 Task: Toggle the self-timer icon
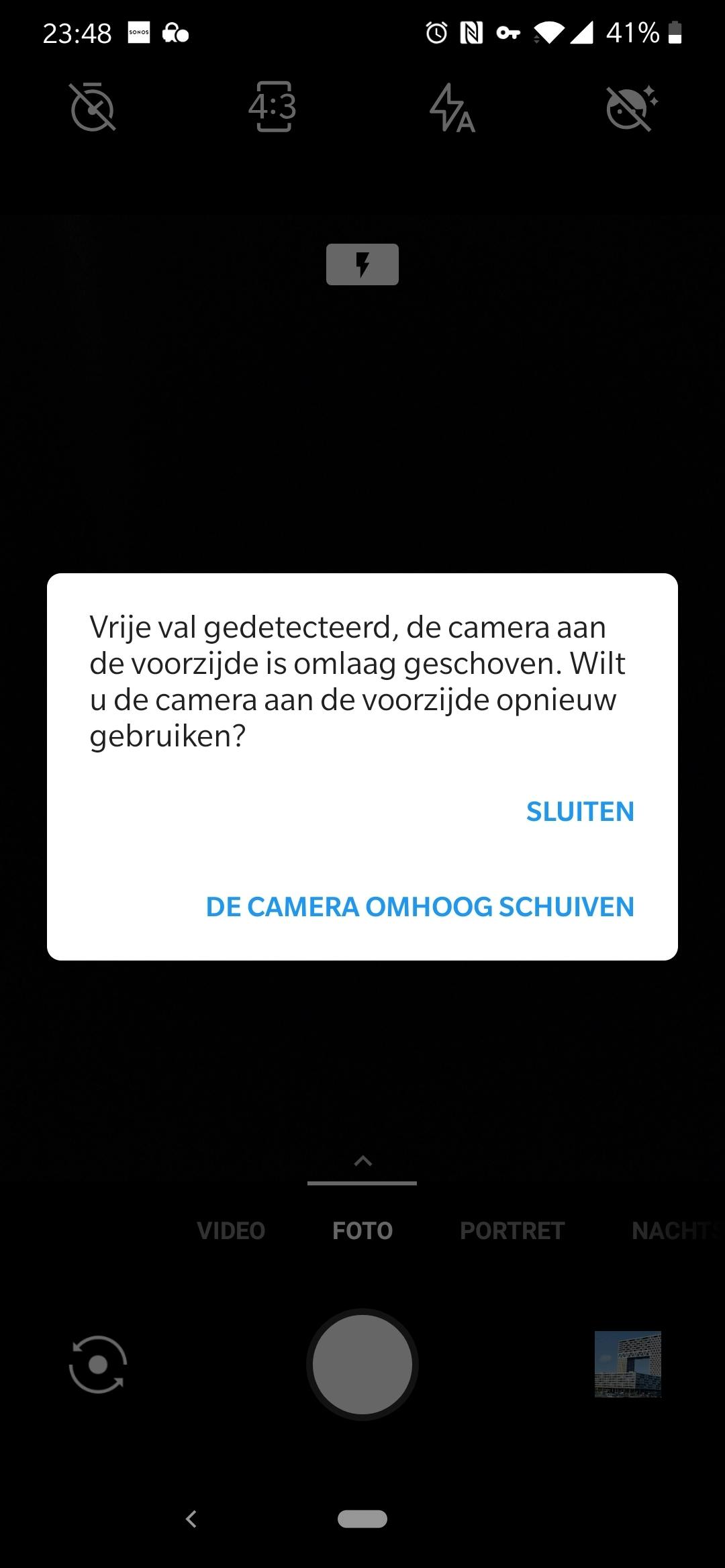coord(93,107)
